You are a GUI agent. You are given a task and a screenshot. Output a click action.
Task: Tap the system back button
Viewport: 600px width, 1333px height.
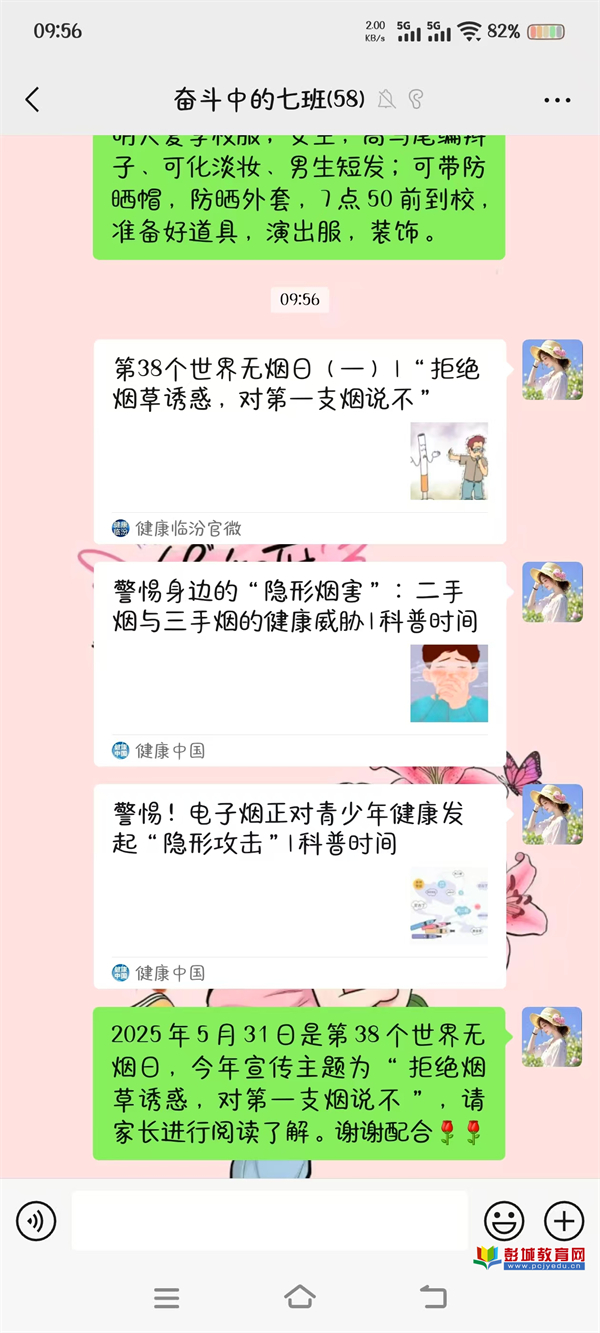432,1297
